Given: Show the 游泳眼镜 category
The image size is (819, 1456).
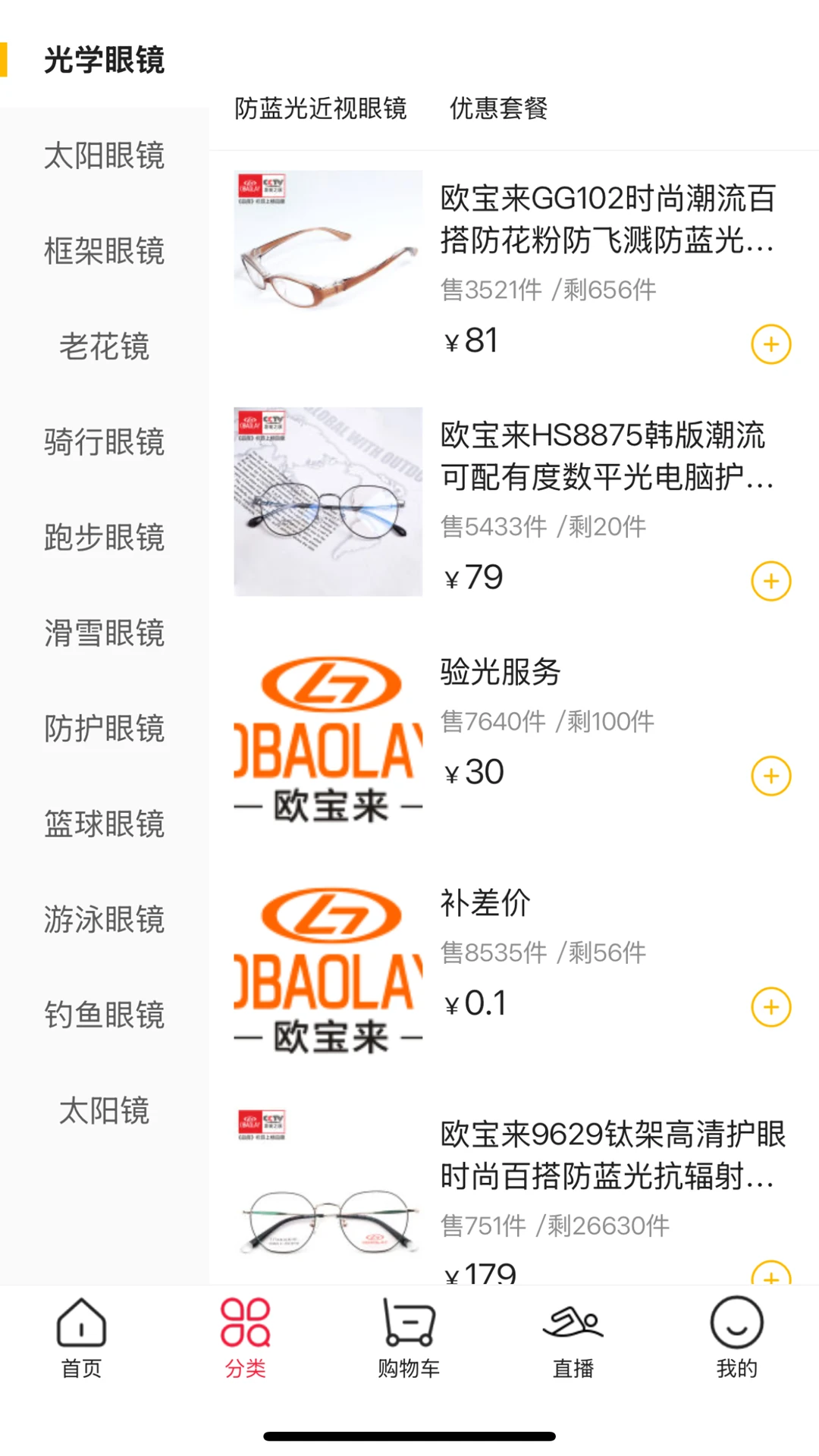Looking at the screenshot, I should [x=104, y=920].
